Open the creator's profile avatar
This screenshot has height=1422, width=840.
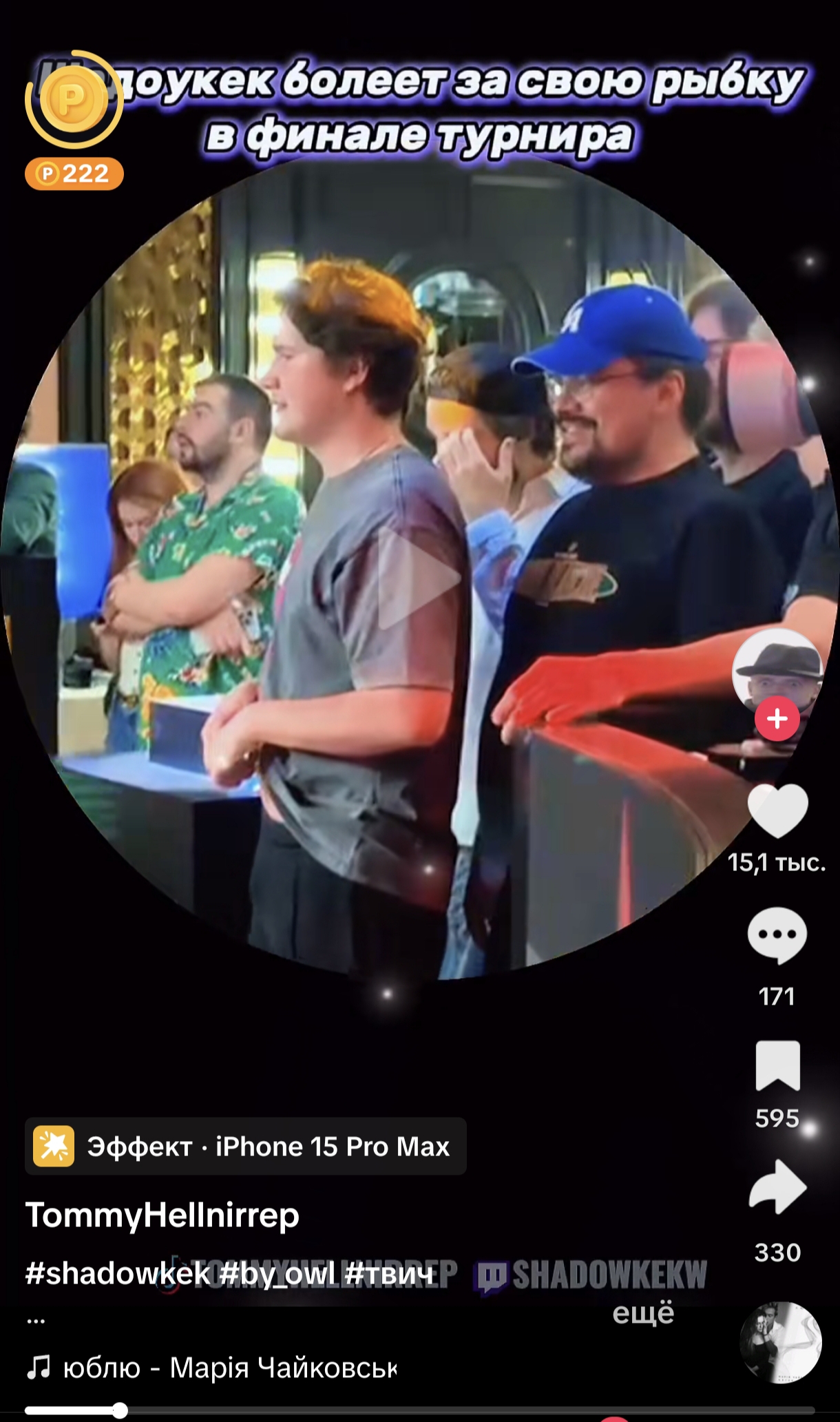click(777, 673)
